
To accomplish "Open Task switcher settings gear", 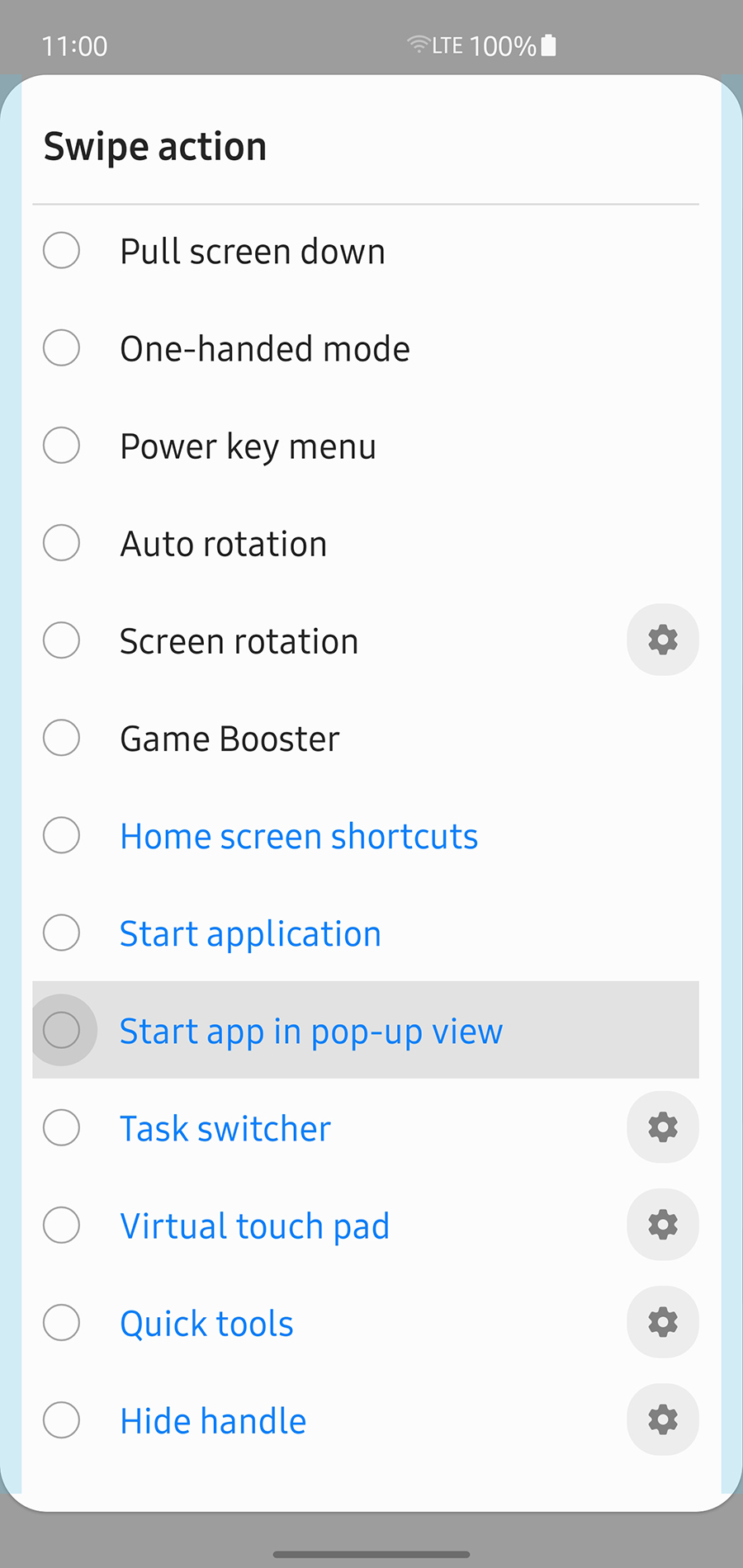I will click(662, 1127).
